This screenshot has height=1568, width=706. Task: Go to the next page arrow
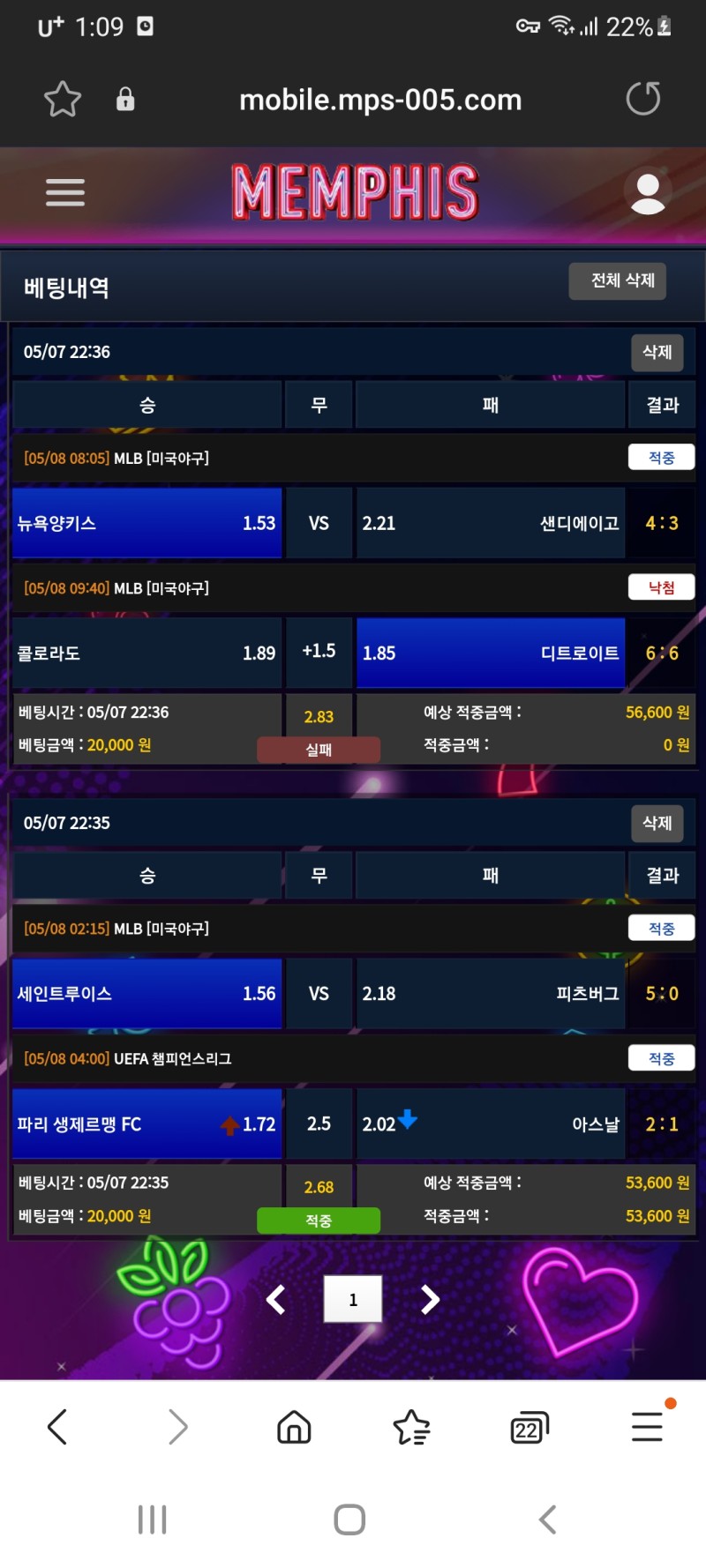click(x=430, y=1299)
